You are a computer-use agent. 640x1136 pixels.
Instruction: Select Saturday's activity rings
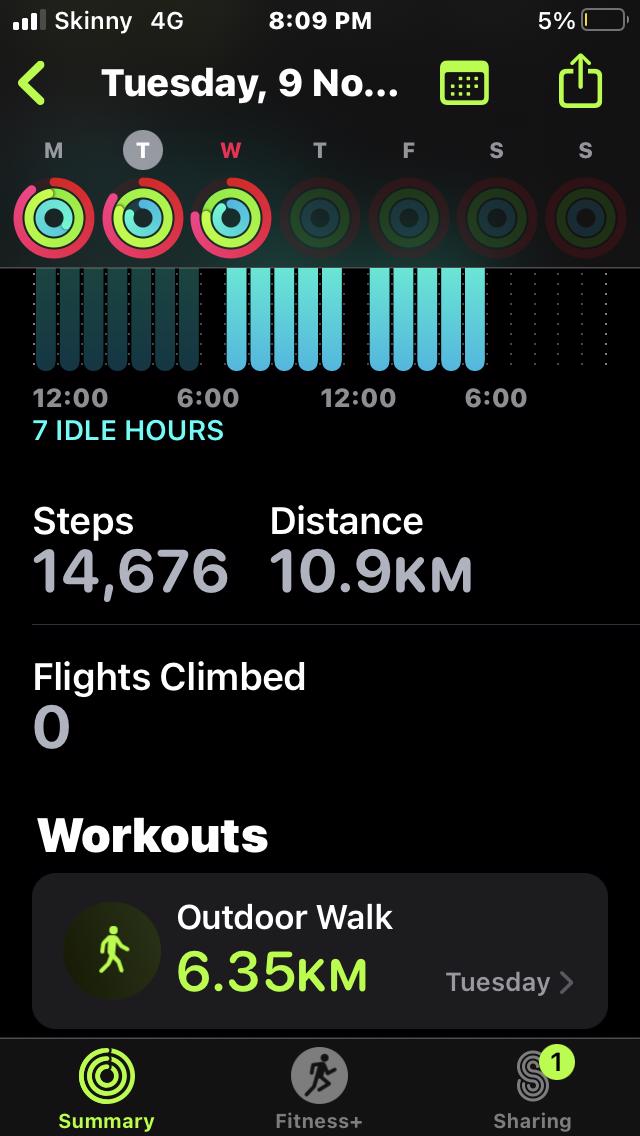pos(497,216)
